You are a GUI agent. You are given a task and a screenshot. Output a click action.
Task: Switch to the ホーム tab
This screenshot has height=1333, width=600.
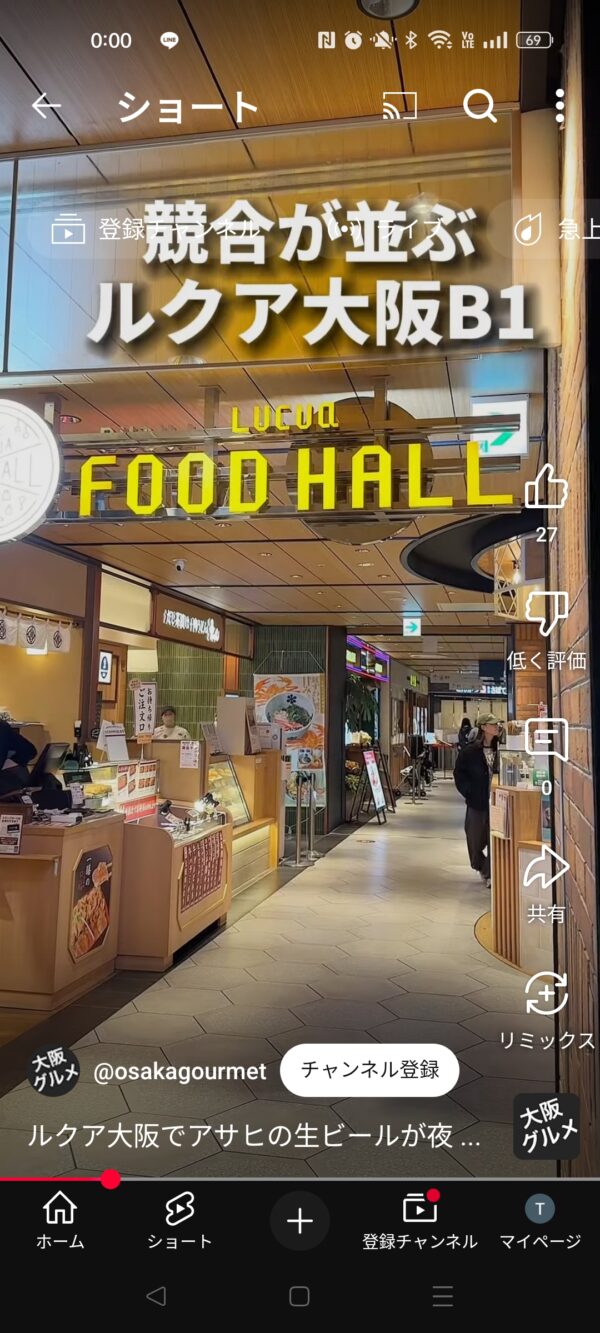click(60, 1220)
